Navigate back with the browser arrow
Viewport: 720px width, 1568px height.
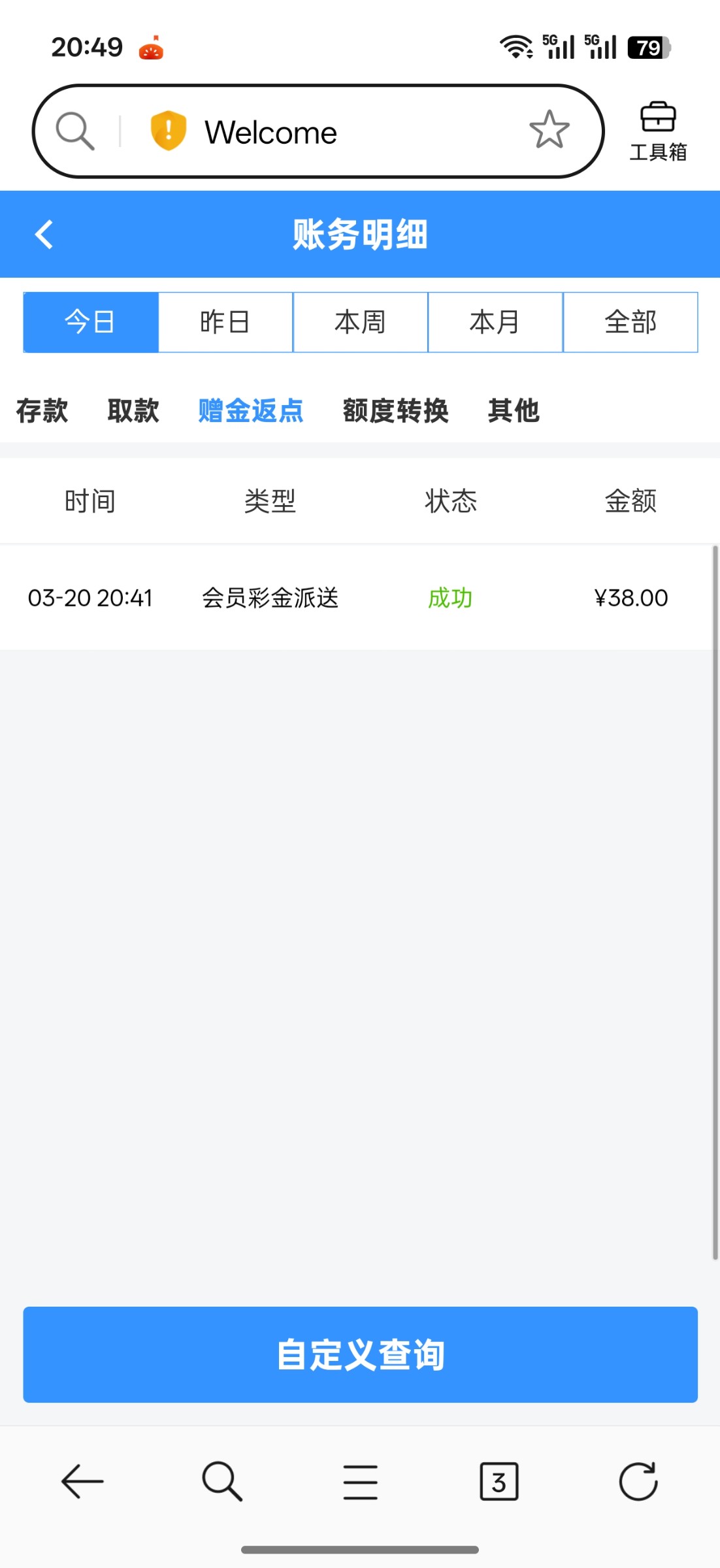pyautogui.click(x=83, y=1481)
